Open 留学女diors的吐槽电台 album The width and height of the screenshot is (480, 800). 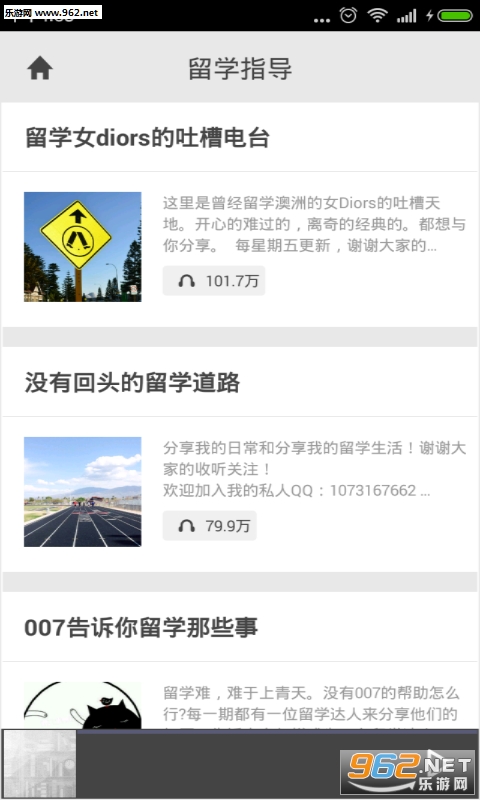coord(147,138)
